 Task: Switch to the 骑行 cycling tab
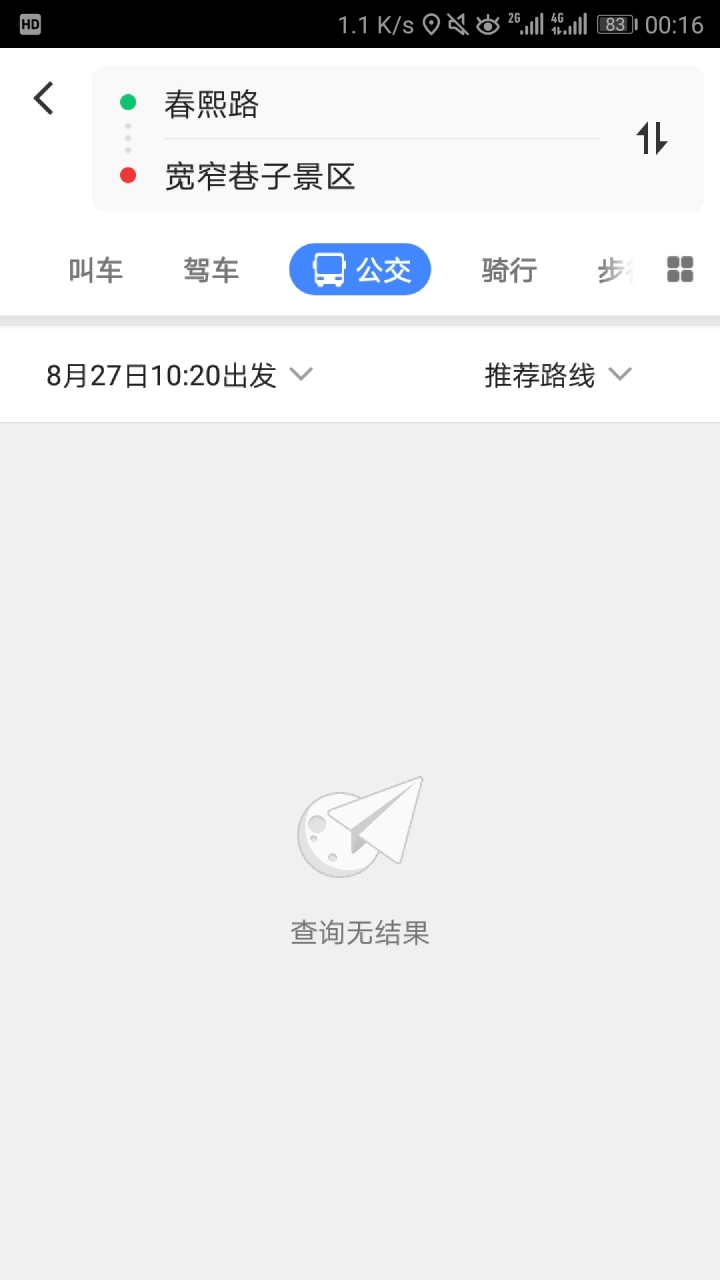(509, 269)
